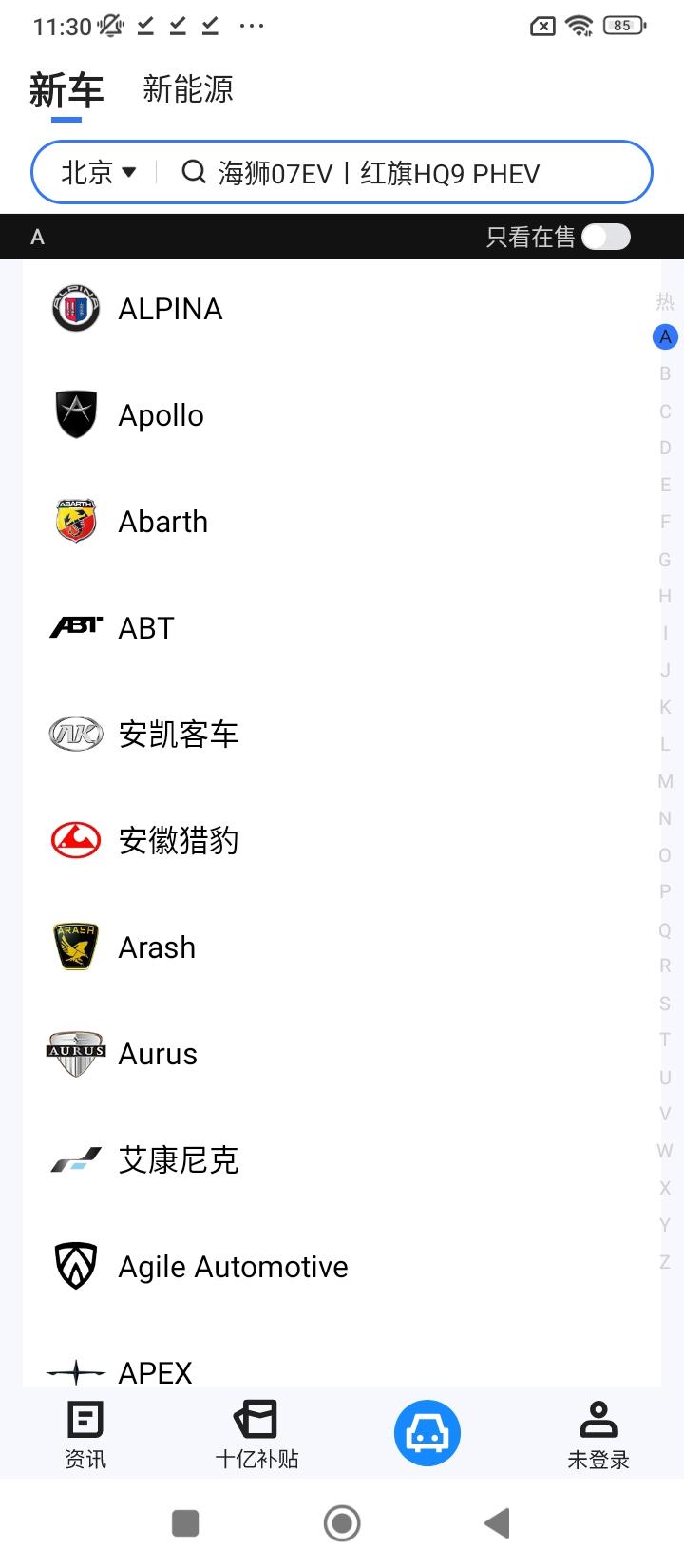Click the ALPINA brand logo
Screen dimensions: 684x1568
coord(75,308)
